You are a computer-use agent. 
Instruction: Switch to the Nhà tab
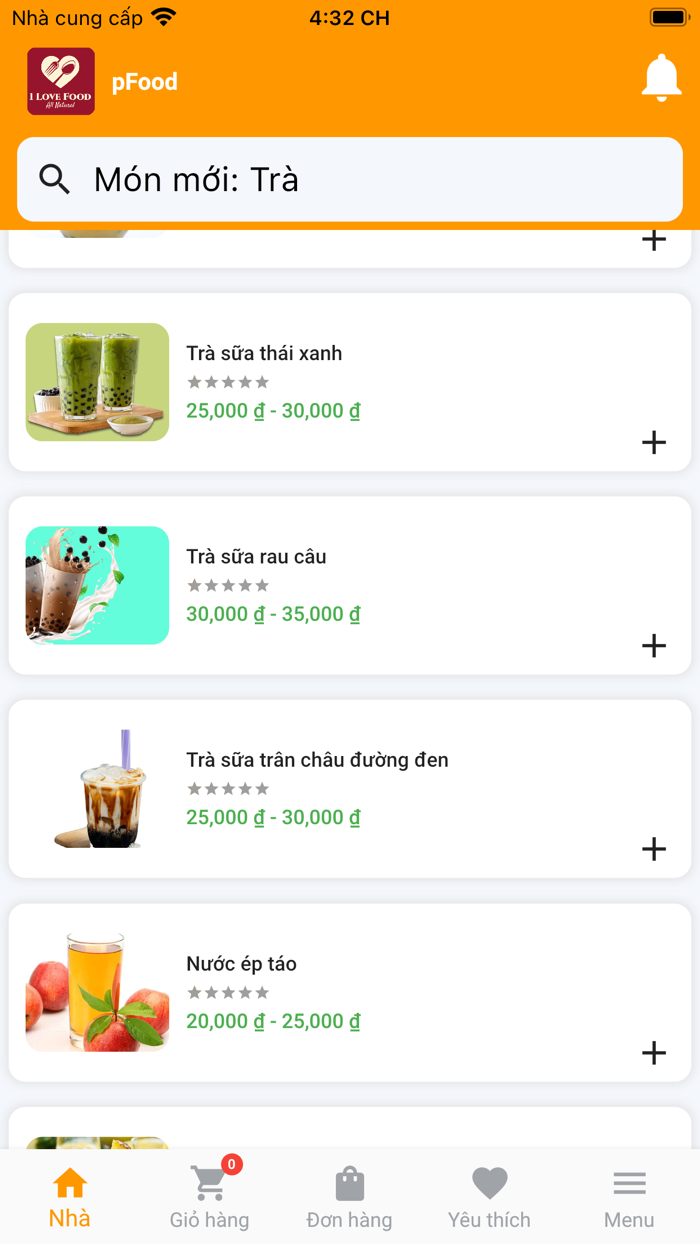[70, 1198]
